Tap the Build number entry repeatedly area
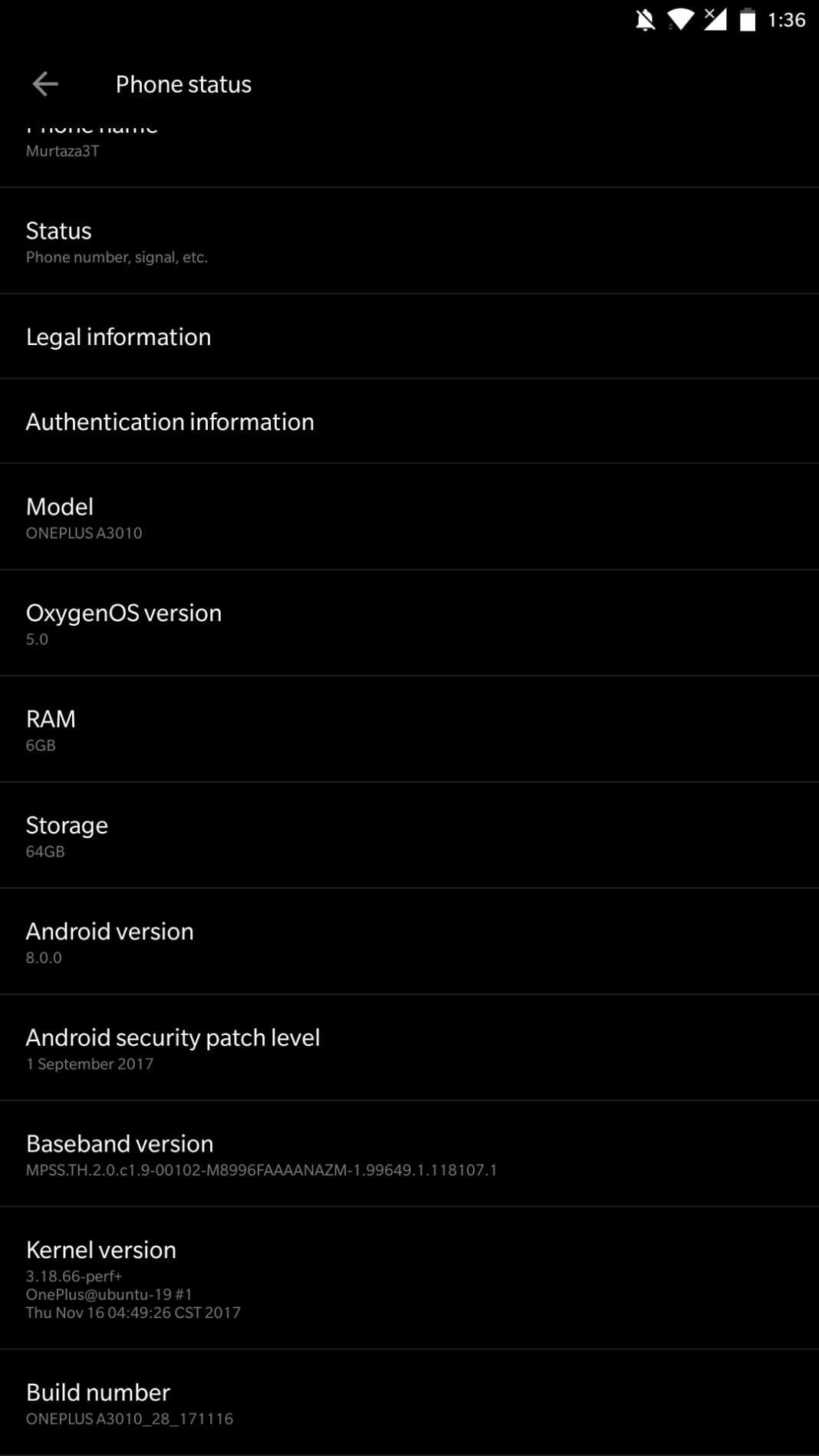Screen dimensions: 819x1456 [x=409, y=1402]
